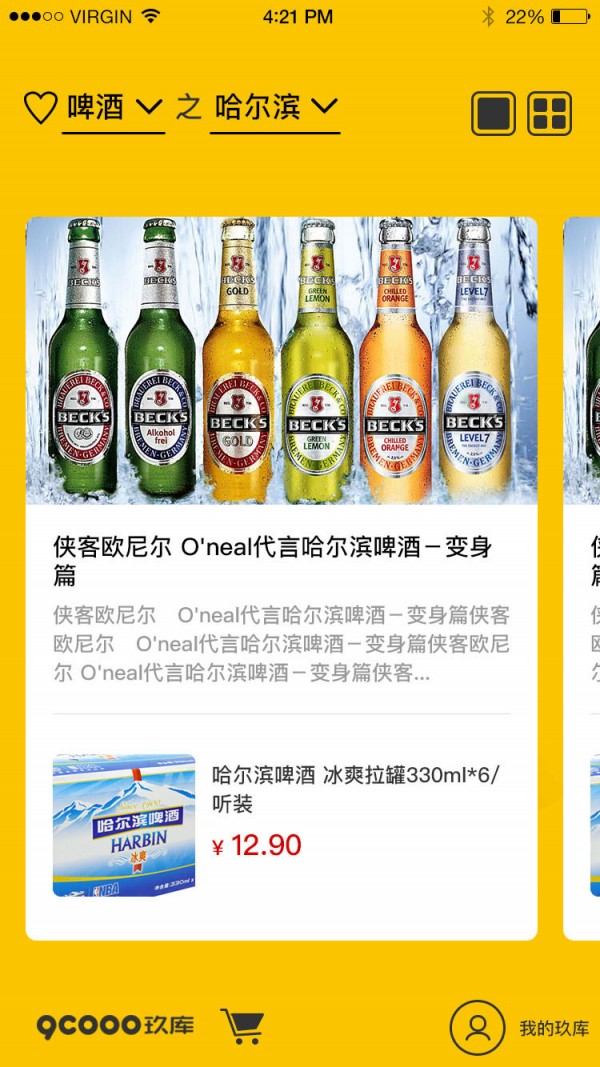Go to 我的玖库 profile

pos(519,1028)
